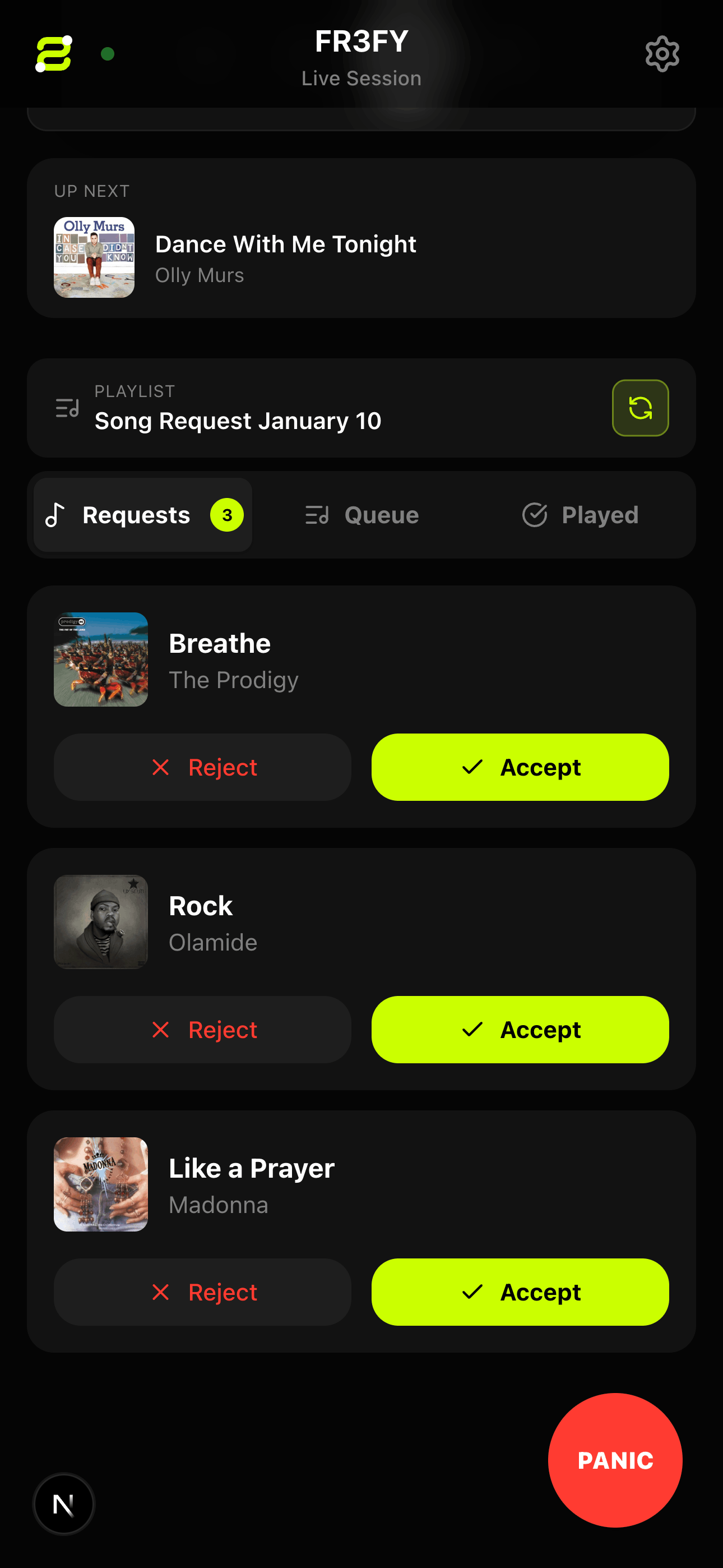723x1568 pixels.
Task: Tap the X inside Rock's Reject button
Action: click(160, 1030)
